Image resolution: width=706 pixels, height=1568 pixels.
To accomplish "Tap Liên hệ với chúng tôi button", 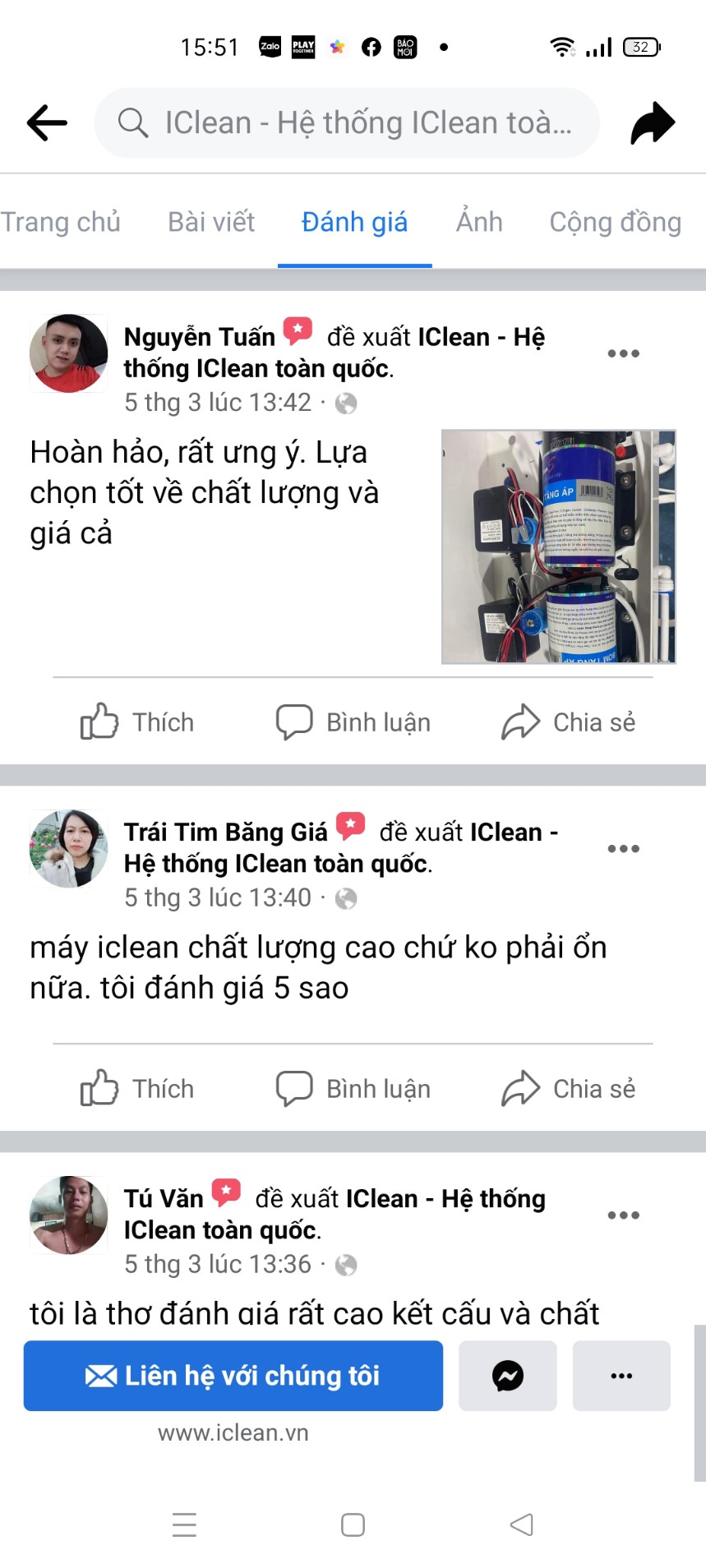I will pyautogui.click(x=233, y=1376).
